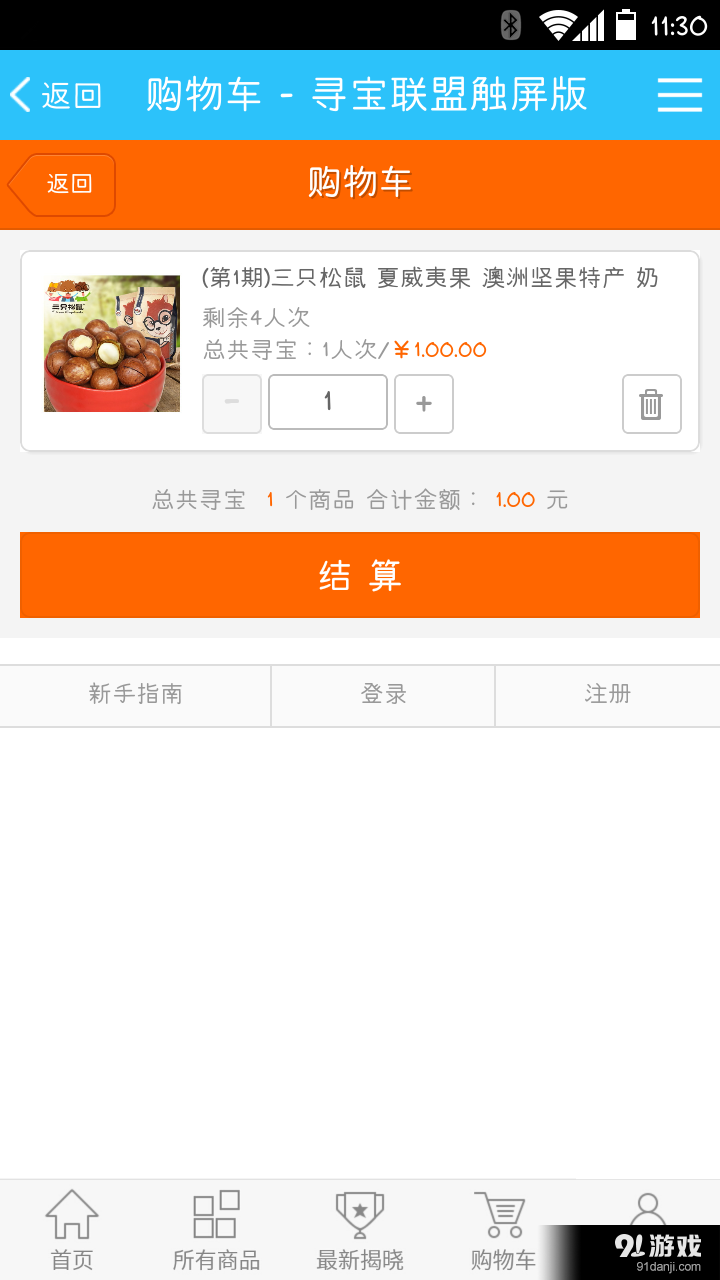Tap 结算 to checkout

tap(360, 575)
